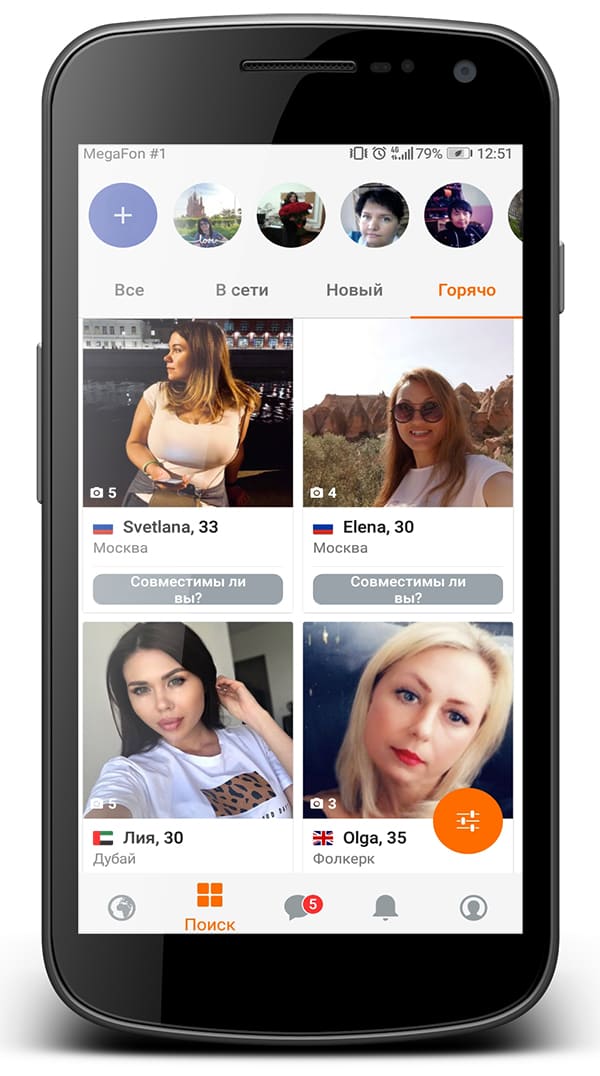Screen dimensions: 600x1076
Task: Open the profile tab in bottom bar
Action: (473, 907)
